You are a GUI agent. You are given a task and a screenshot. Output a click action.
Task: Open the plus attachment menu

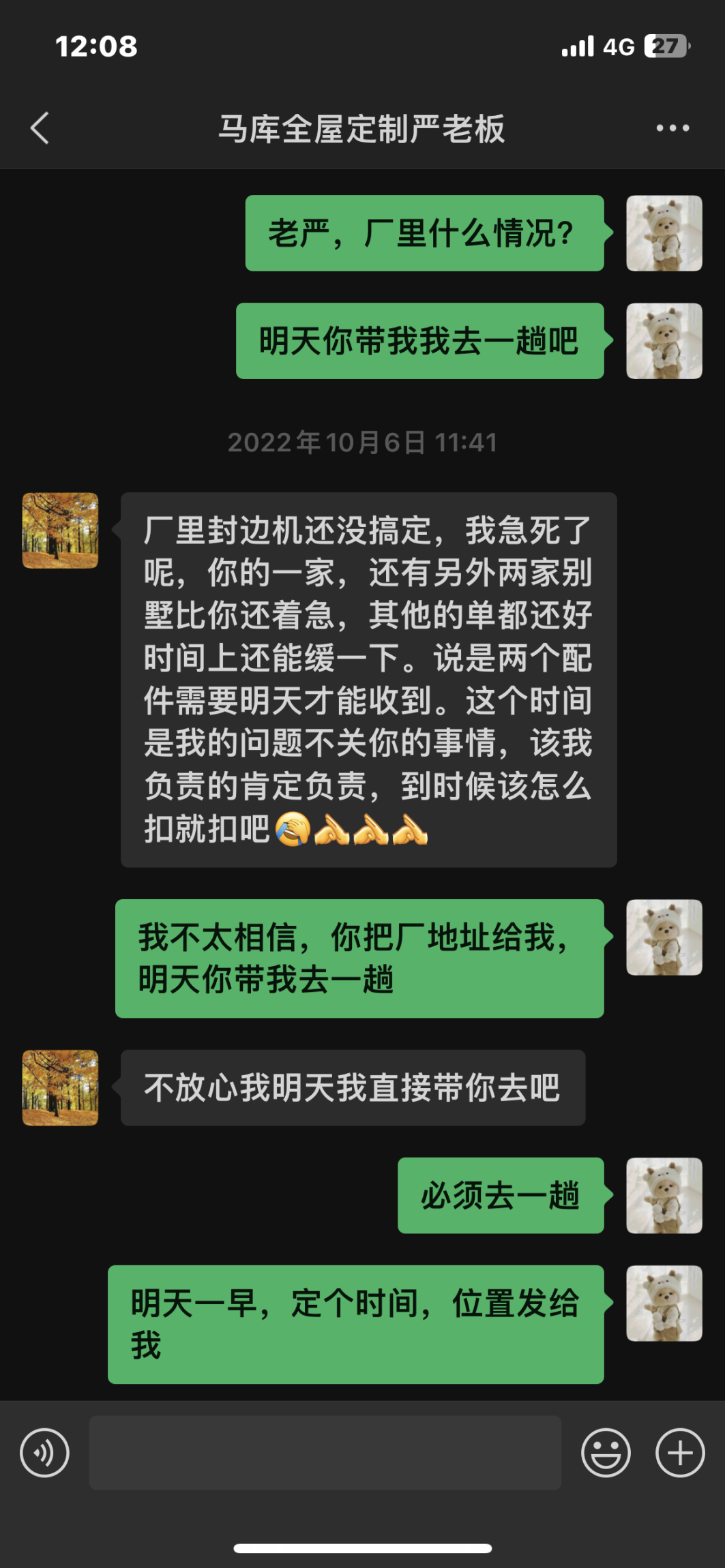(x=680, y=1452)
